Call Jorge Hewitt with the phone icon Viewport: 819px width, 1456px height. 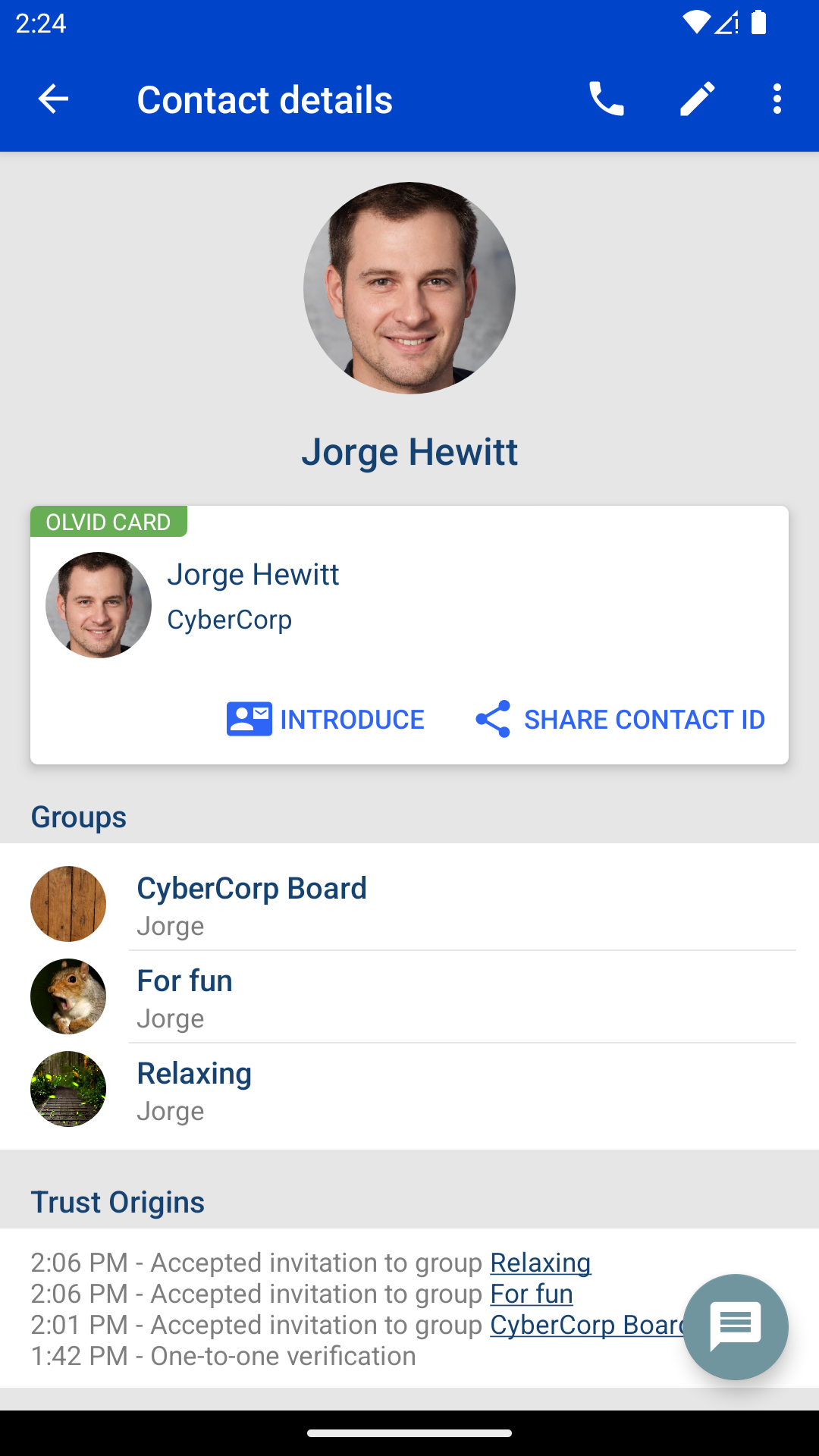606,99
